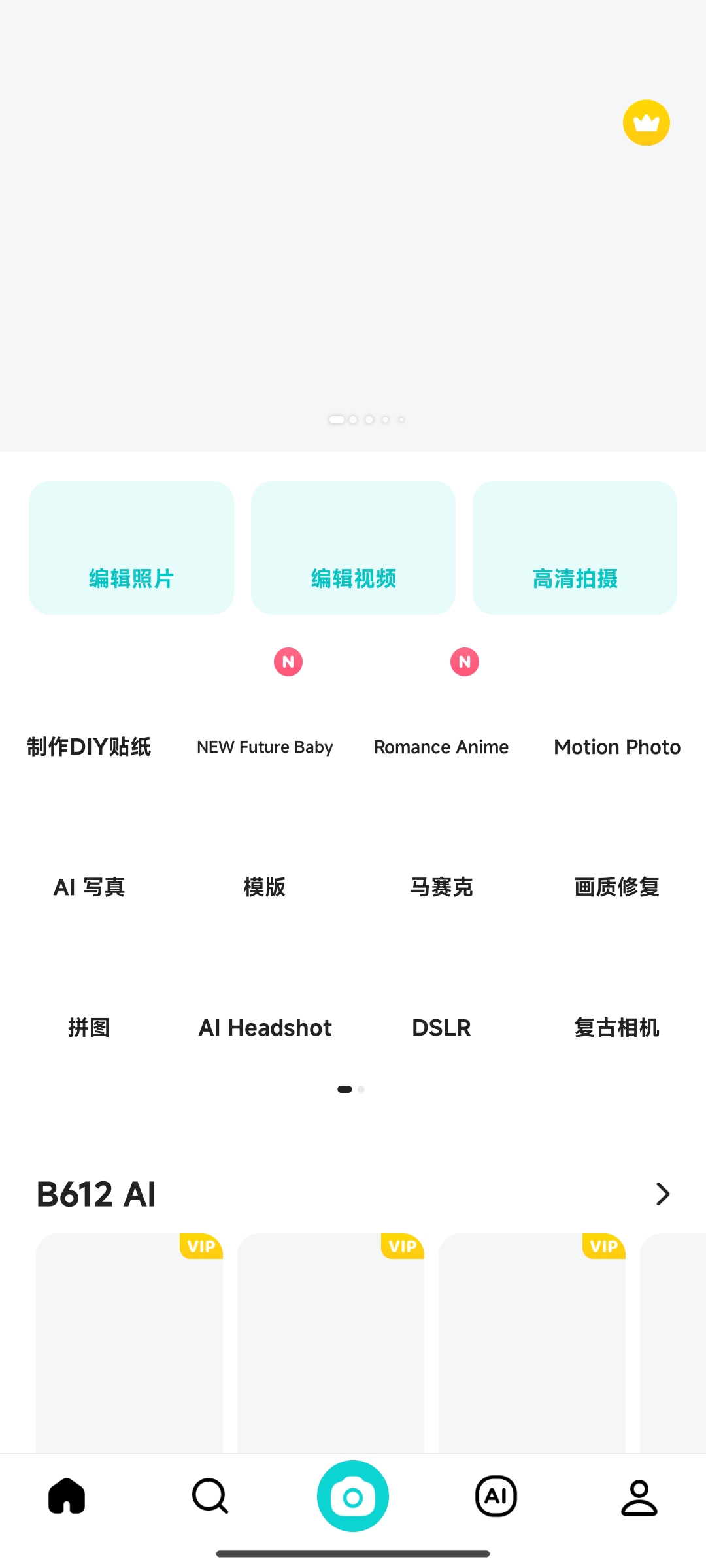Expand the B612 AI section
The height and width of the screenshot is (1568, 706).
(662, 1194)
